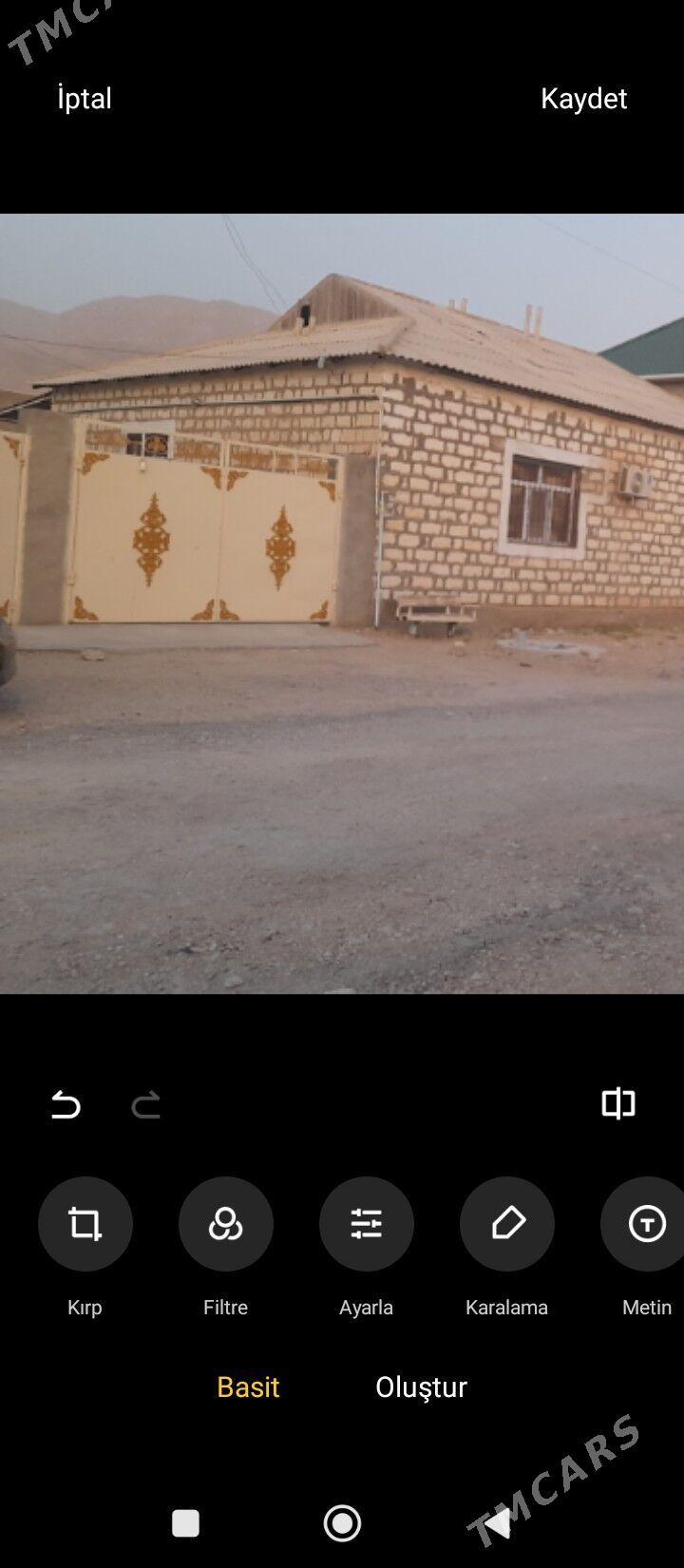Go to the home screen
This screenshot has width=684, height=1568.
[x=342, y=1522]
